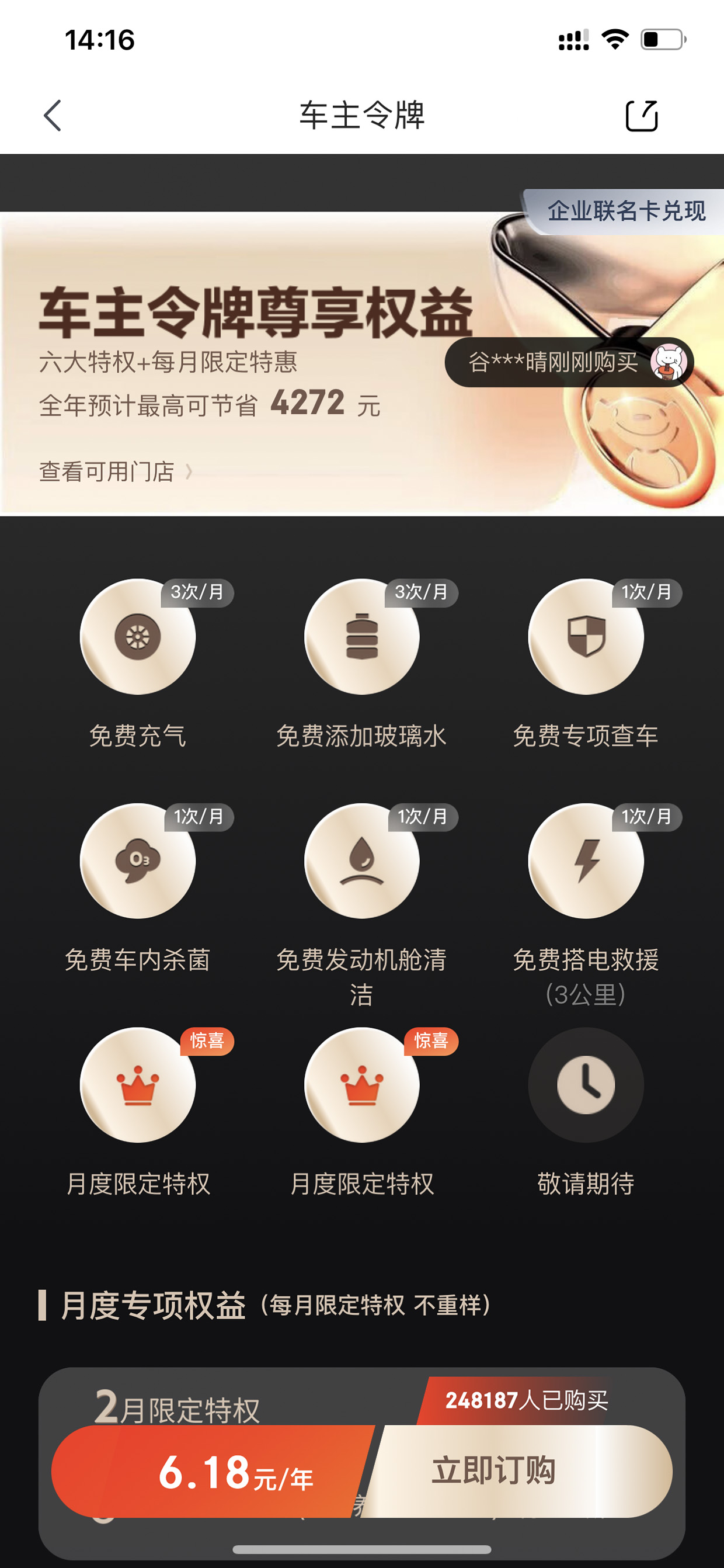Screen dimensions: 724x1568
Task: Tap the 6.18元/年 price button
Action: pos(213,1470)
